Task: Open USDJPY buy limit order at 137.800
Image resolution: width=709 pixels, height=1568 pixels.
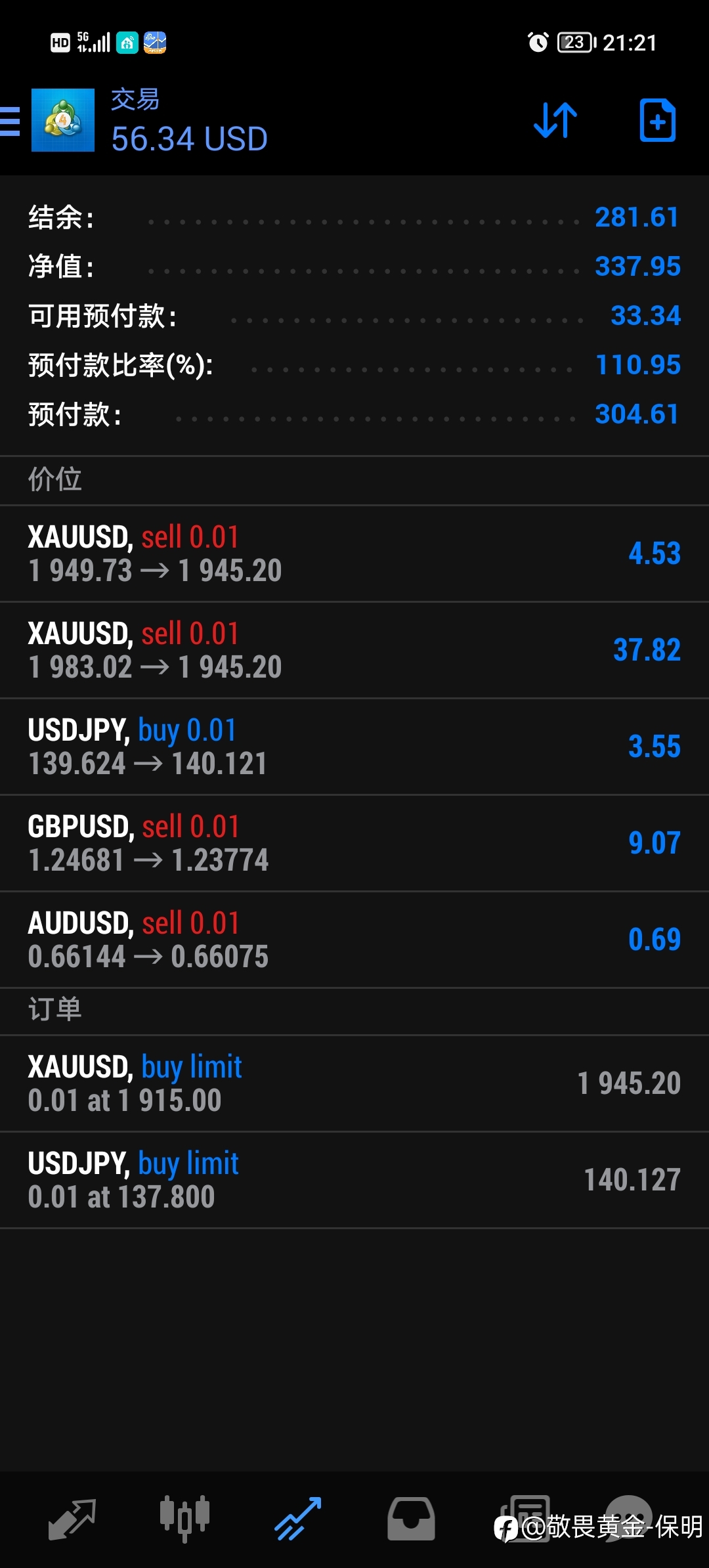Action: (354, 1180)
